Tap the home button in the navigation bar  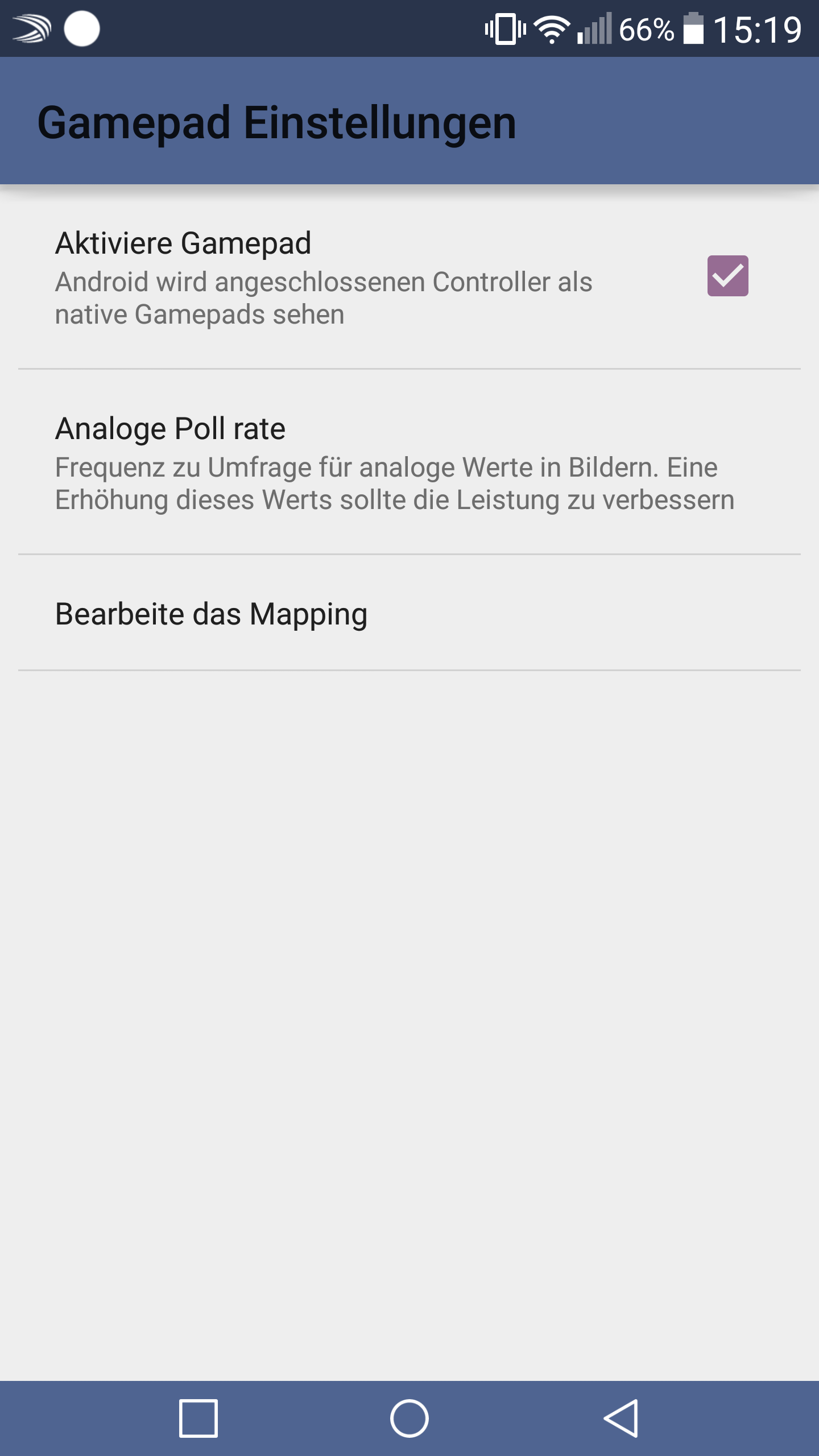[x=409, y=1418]
